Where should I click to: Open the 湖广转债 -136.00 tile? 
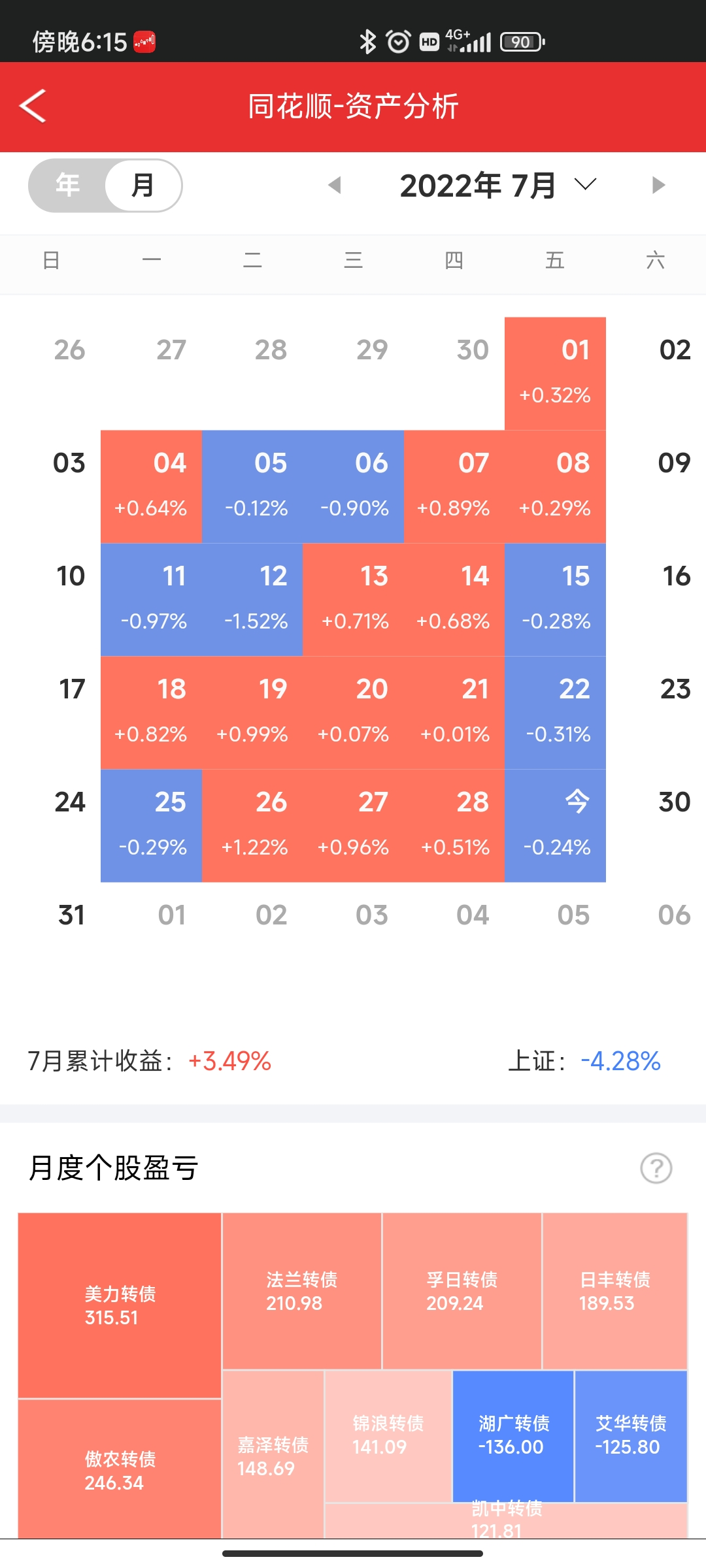tap(513, 1435)
